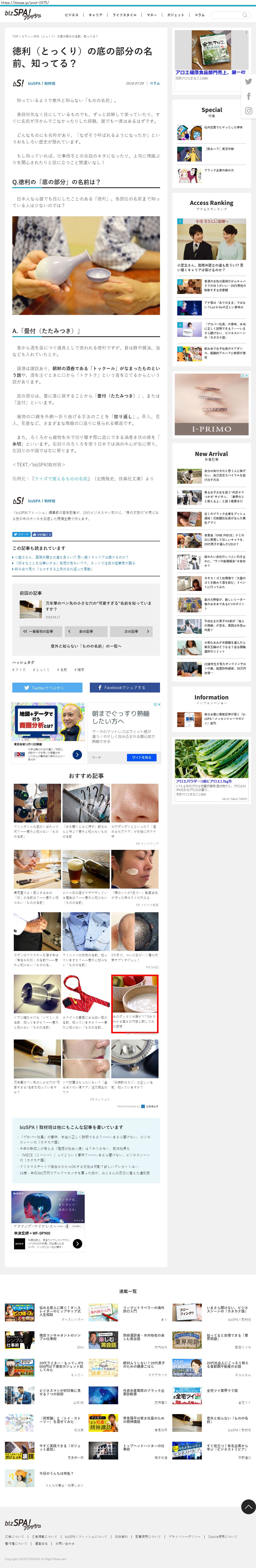Open the キャリア section

[96, 15]
